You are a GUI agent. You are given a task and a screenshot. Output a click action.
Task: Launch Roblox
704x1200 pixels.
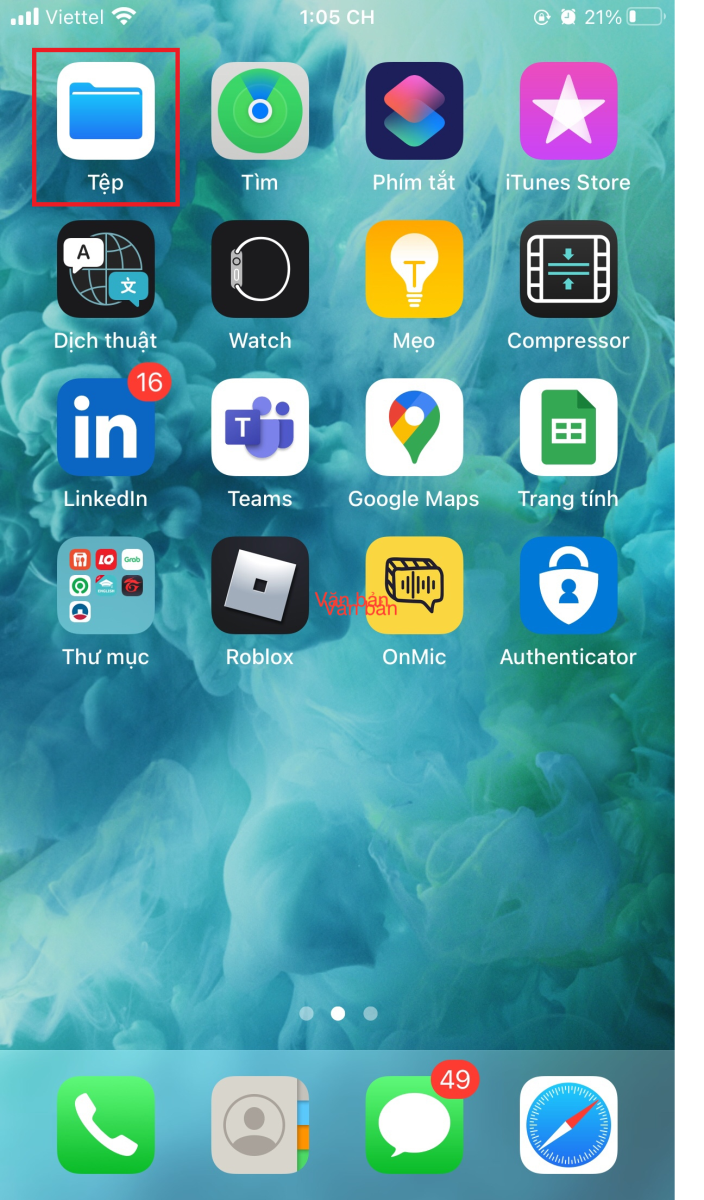[260, 585]
